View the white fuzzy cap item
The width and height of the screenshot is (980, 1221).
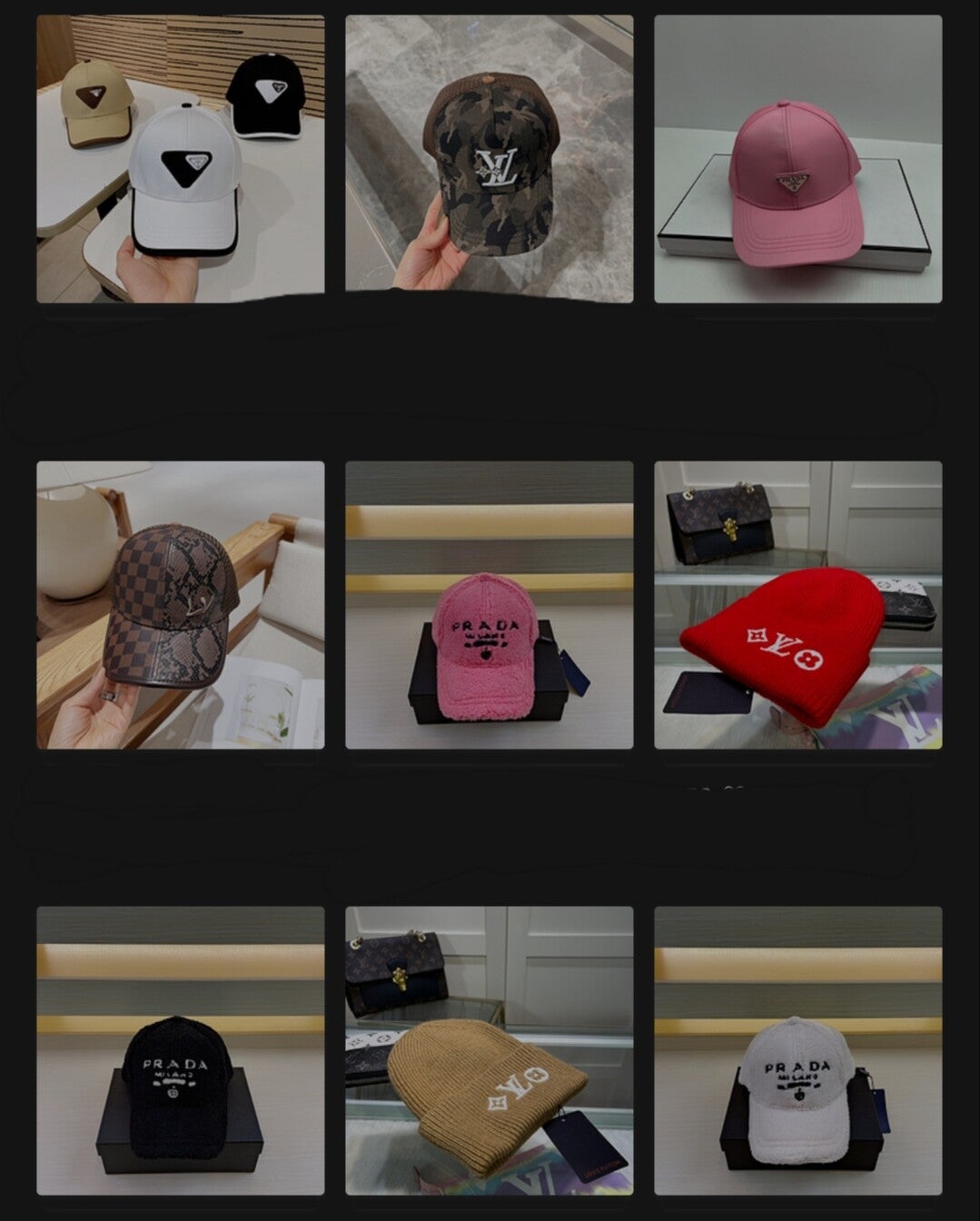(797, 1050)
